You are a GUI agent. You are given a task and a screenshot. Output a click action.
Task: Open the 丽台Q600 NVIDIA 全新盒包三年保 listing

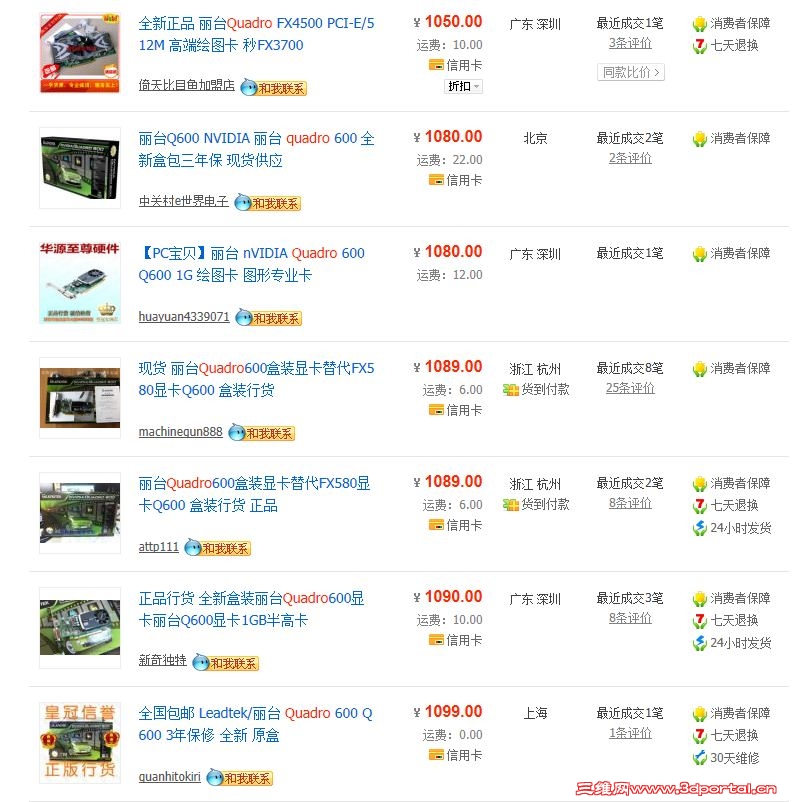[256, 149]
